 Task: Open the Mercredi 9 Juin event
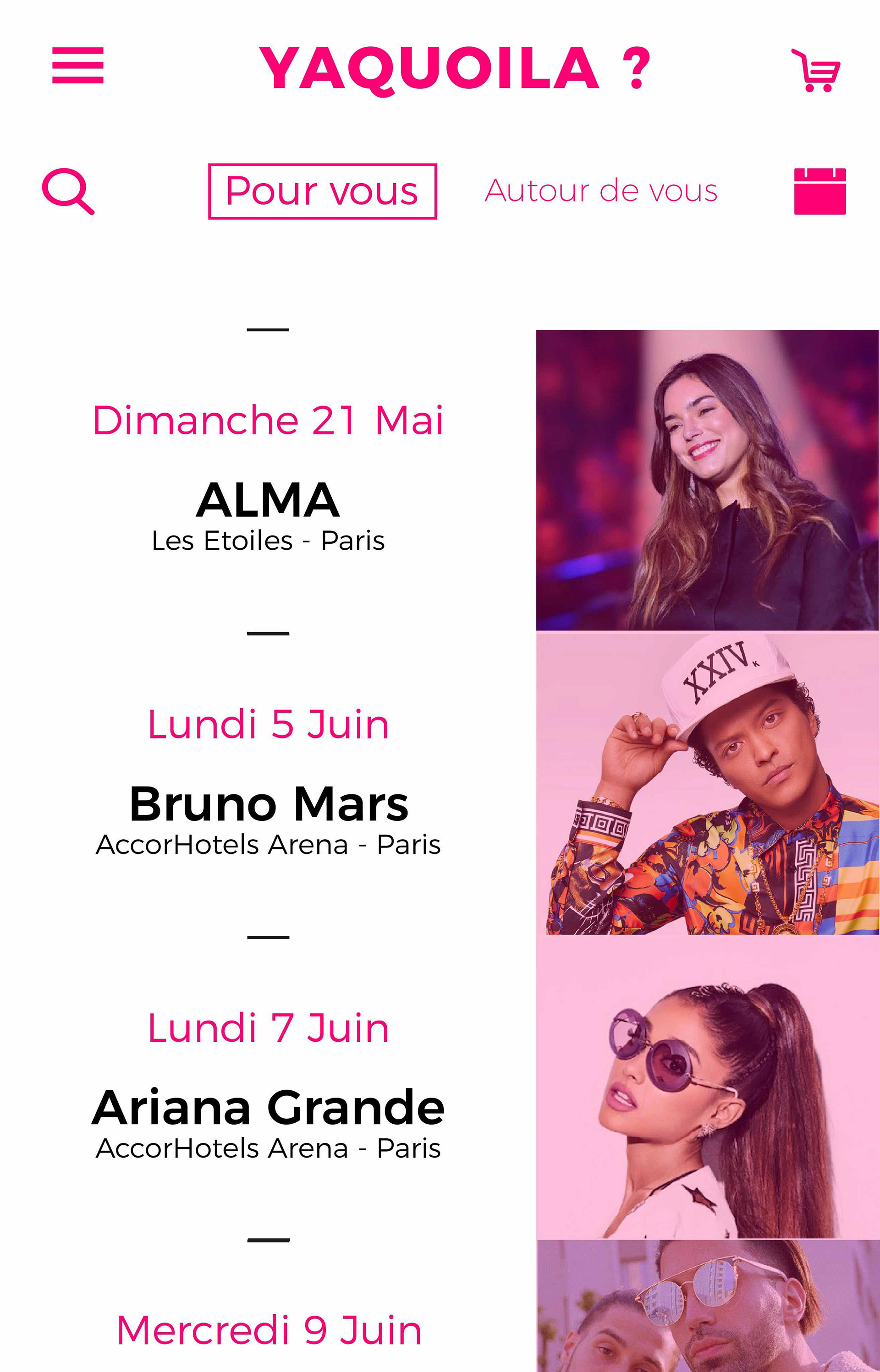click(269, 1330)
